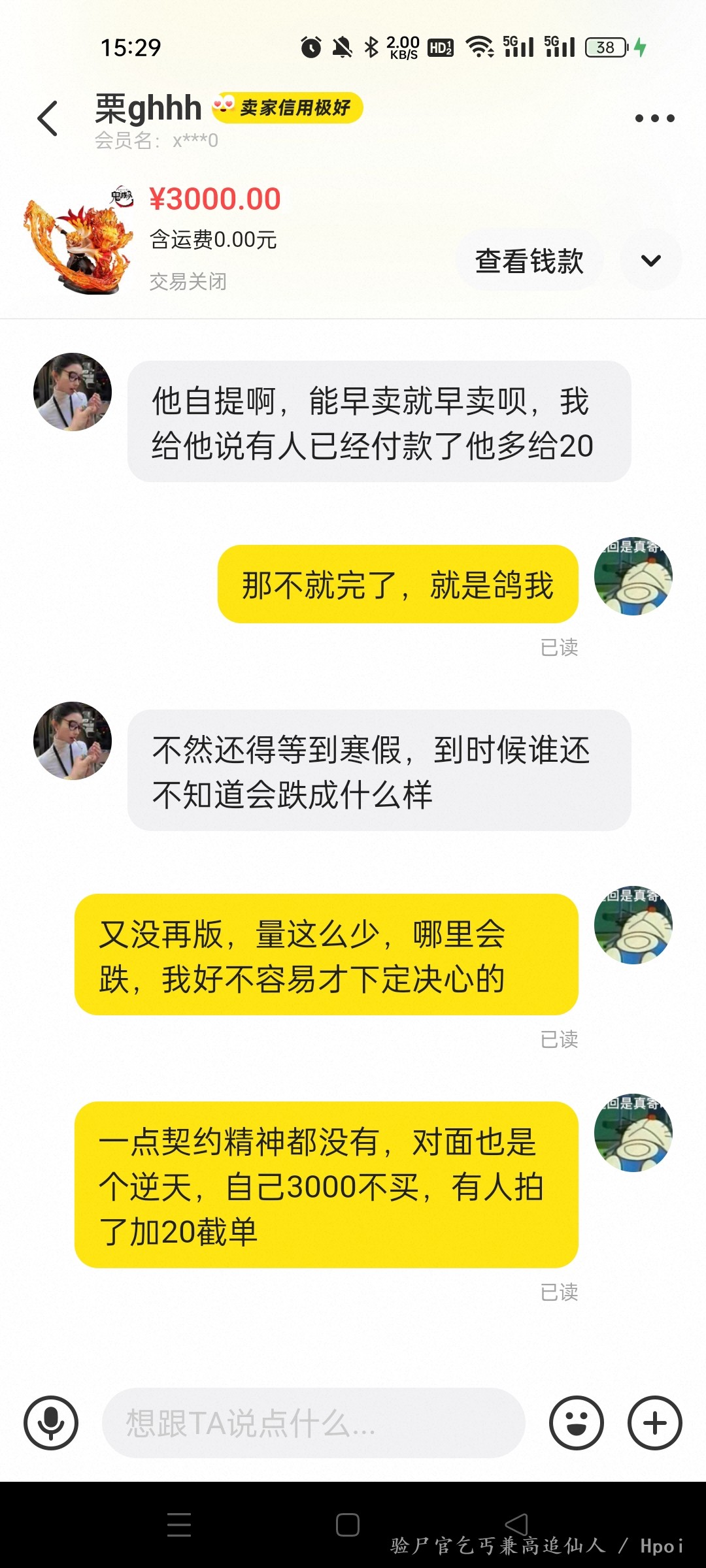Tap the 查看钱款 button
This screenshot has height=1568, width=706.
click(529, 261)
